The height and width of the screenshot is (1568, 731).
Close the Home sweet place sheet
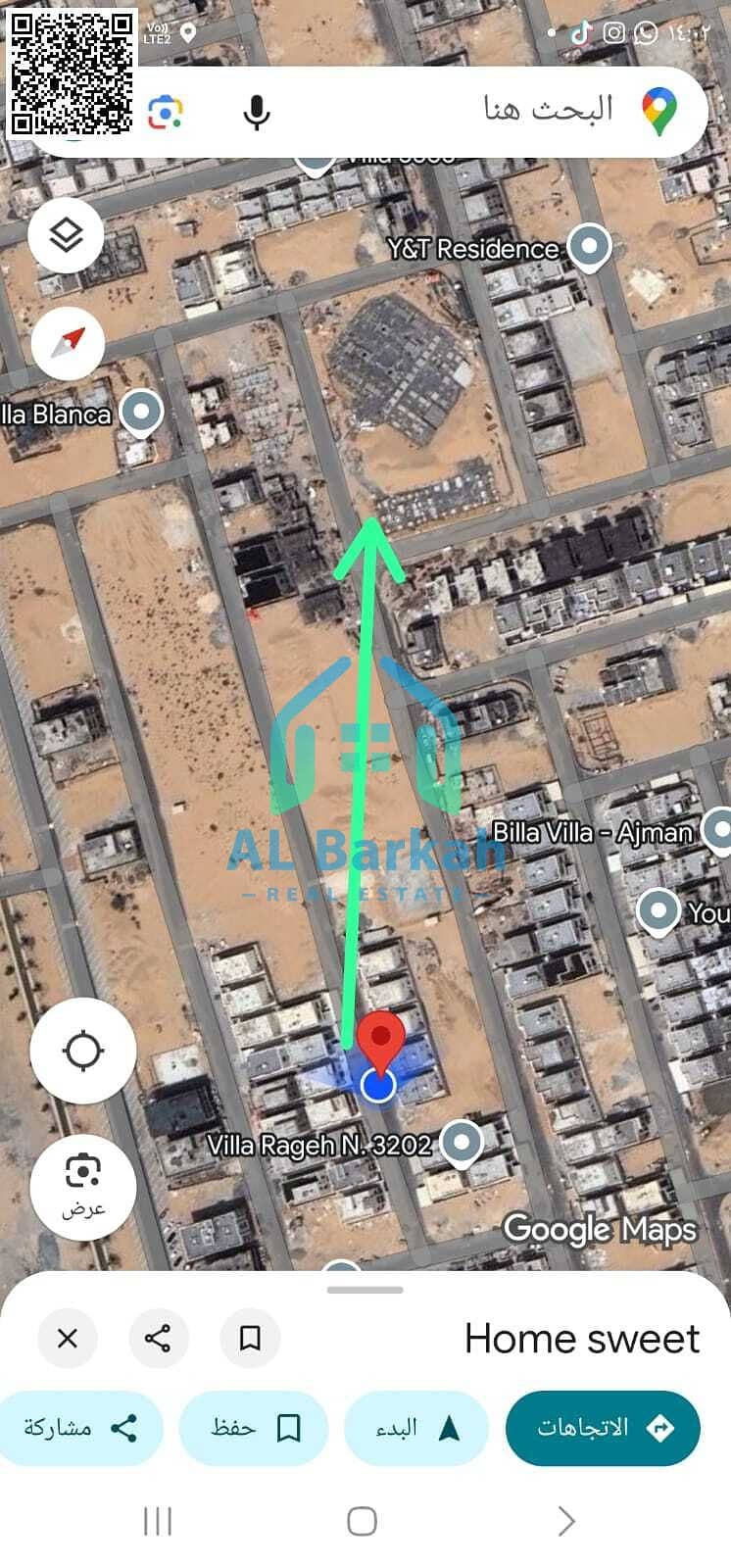[68, 1338]
